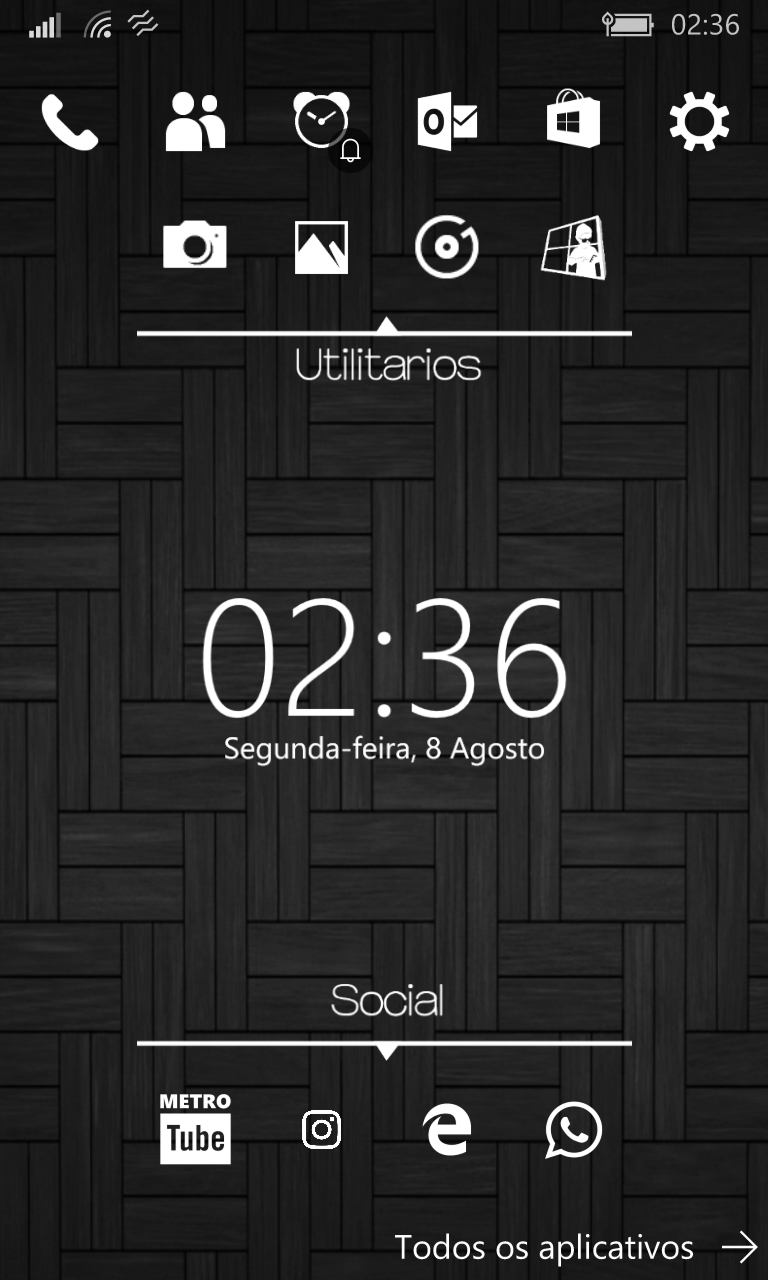Open the Settings gear
Viewport: 768px width, 1280px height.
pyautogui.click(x=699, y=122)
